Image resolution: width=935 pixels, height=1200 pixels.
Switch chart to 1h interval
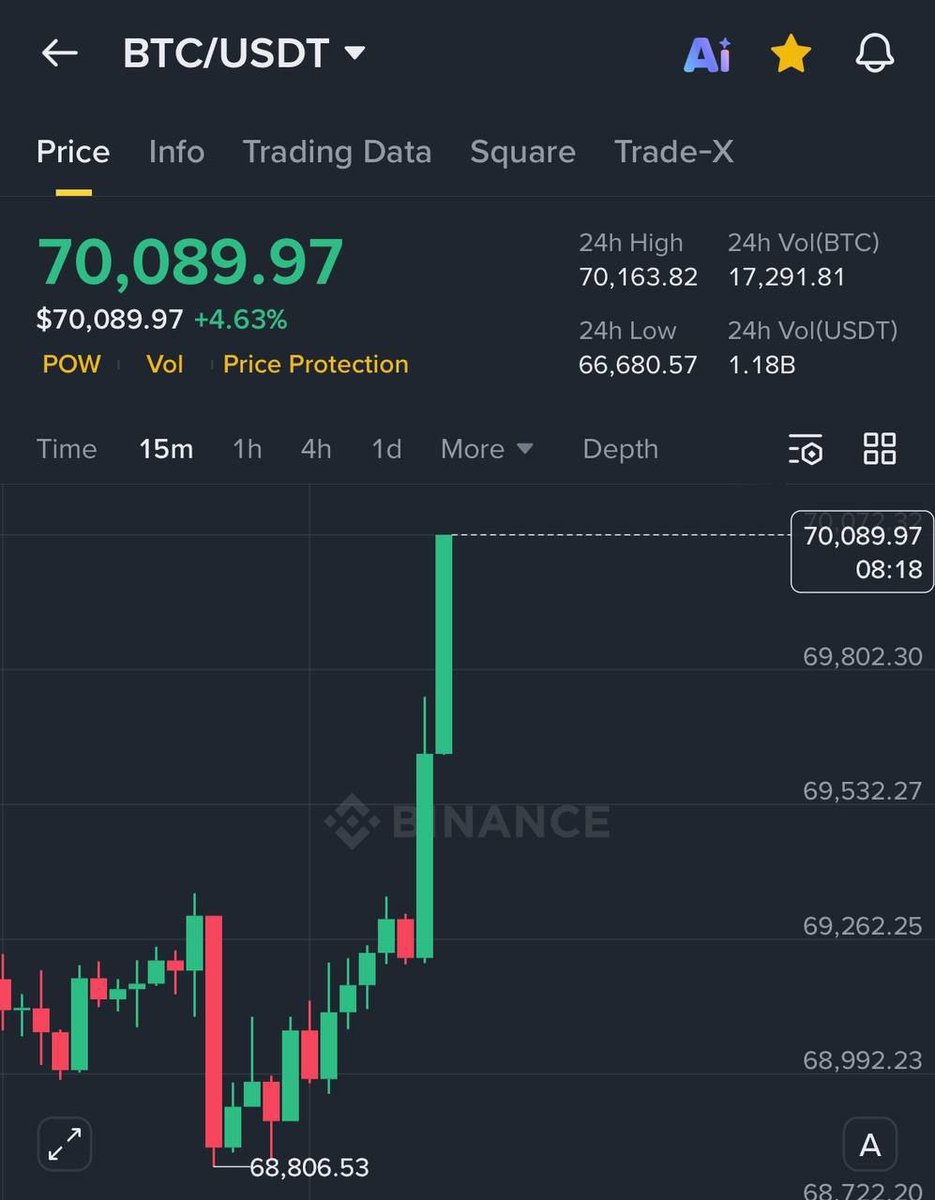pos(247,449)
